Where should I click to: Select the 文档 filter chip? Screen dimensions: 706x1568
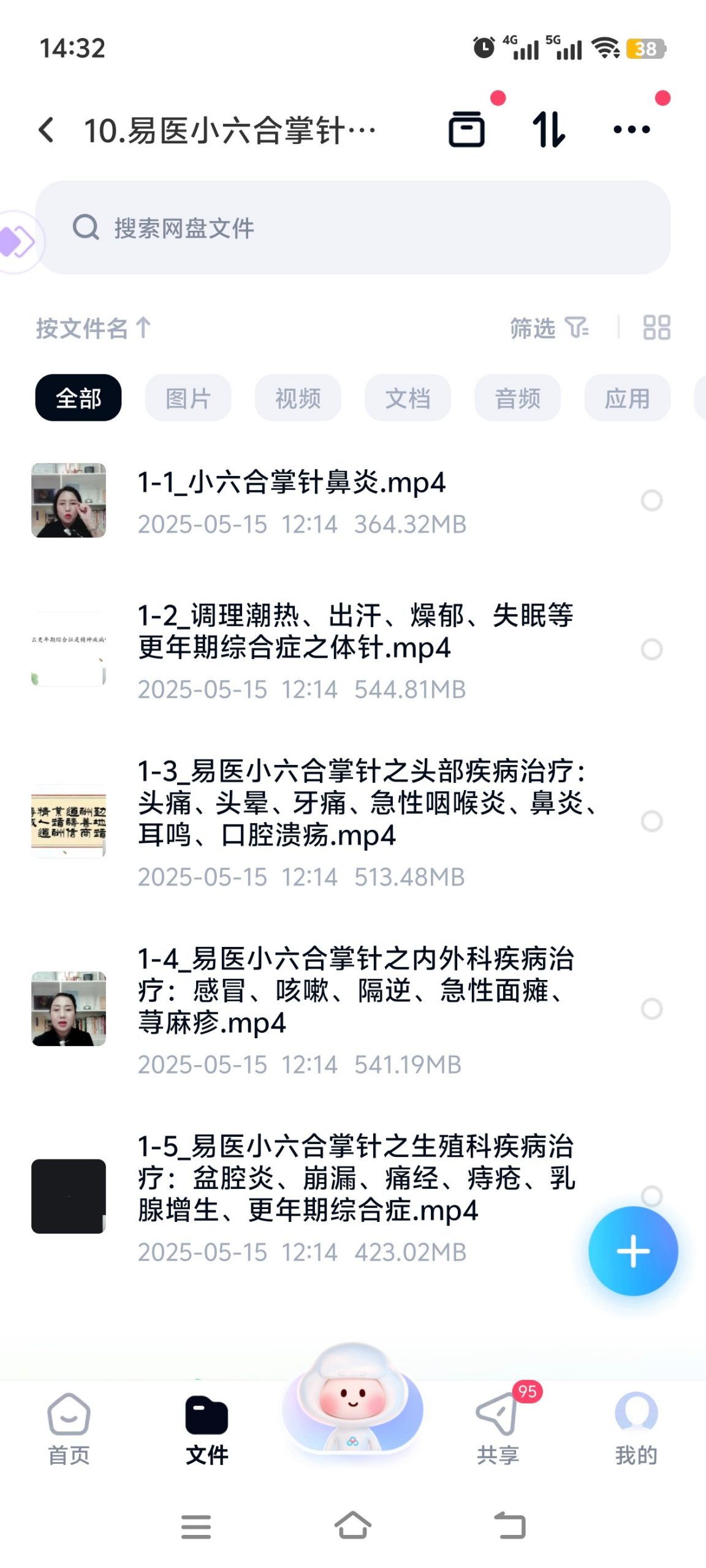[408, 398]
